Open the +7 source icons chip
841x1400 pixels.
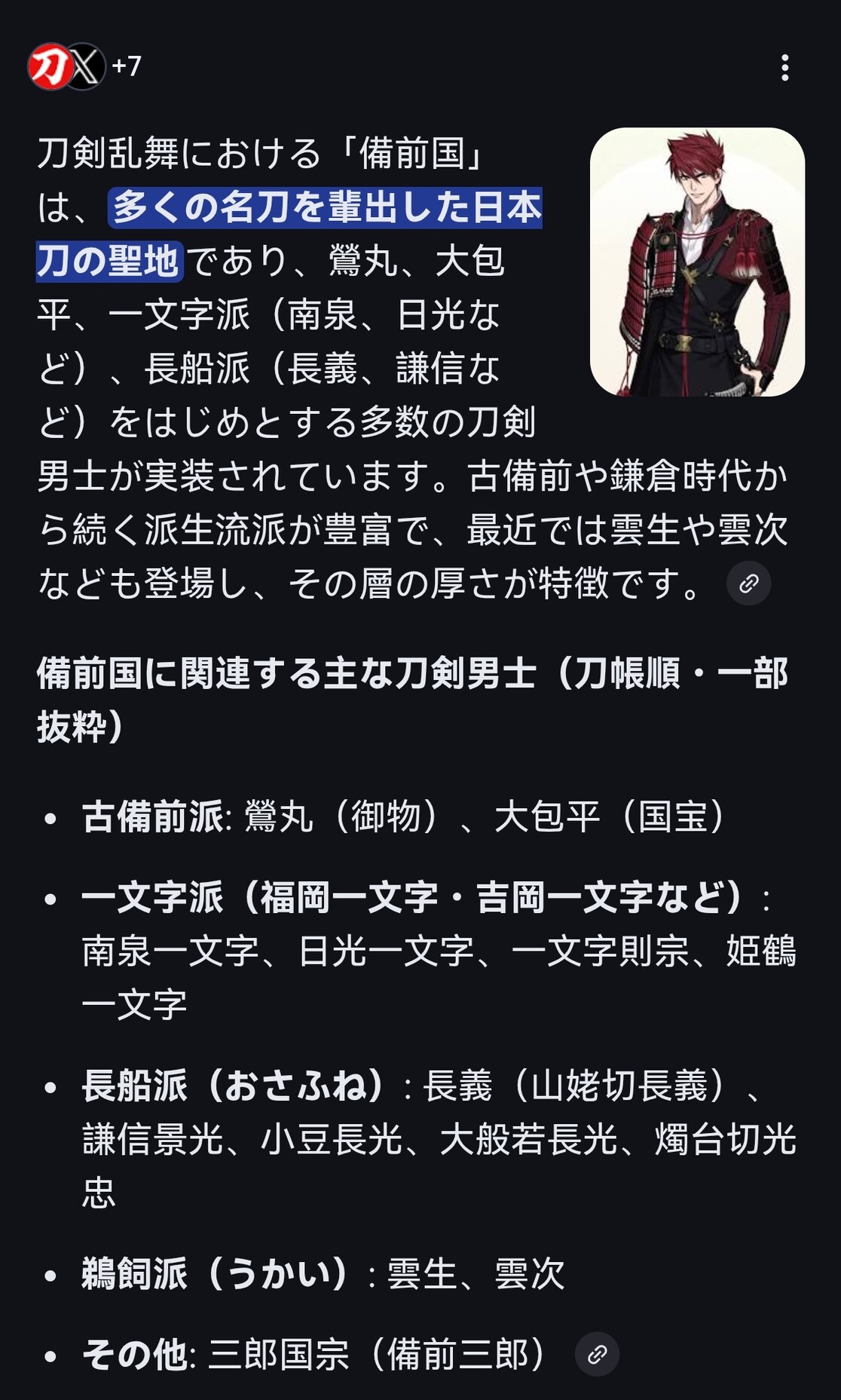pyautogui.click(x=84, y=66)
